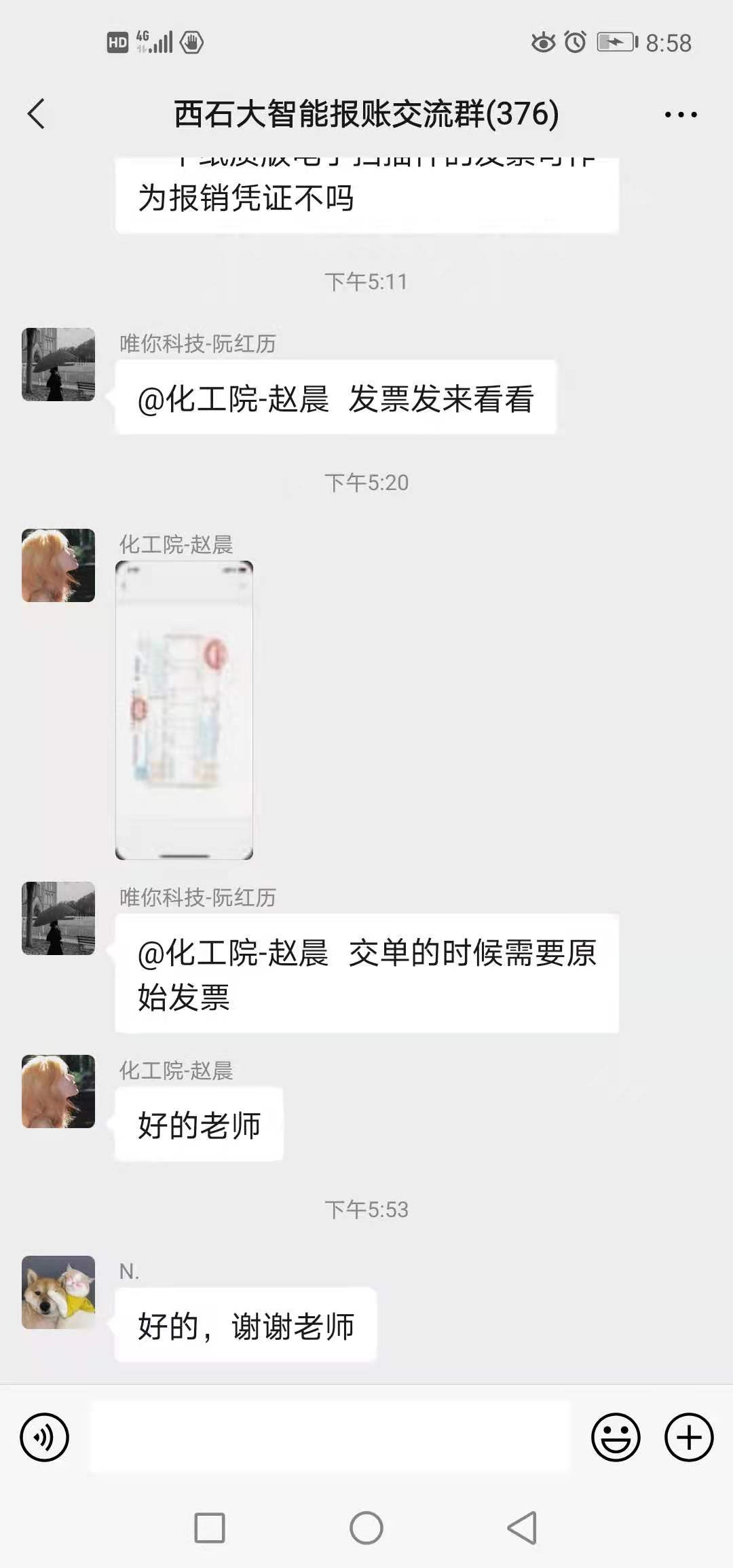
Task: Open the plus attachment menu
Action: (688, 1437)
